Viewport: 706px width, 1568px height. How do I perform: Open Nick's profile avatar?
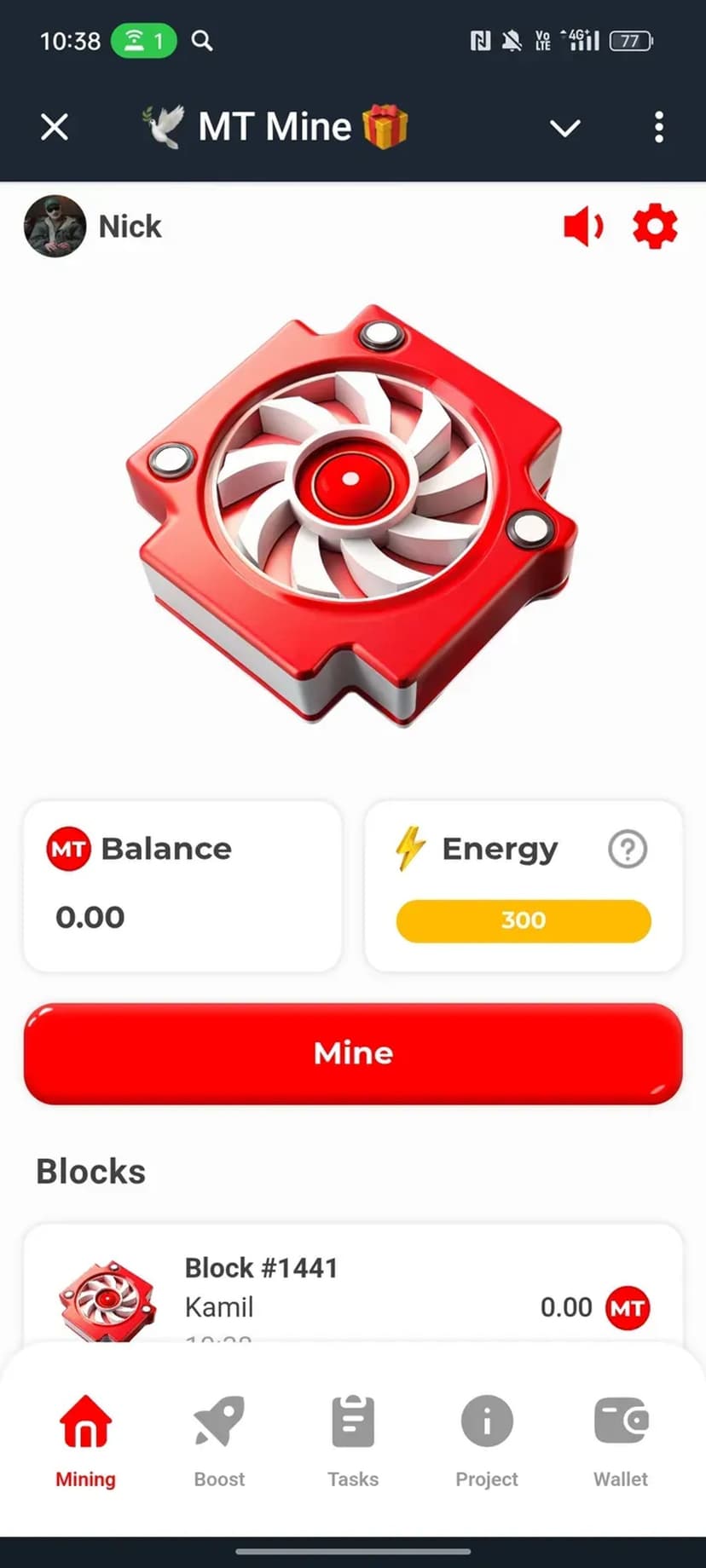coord(55,227)
